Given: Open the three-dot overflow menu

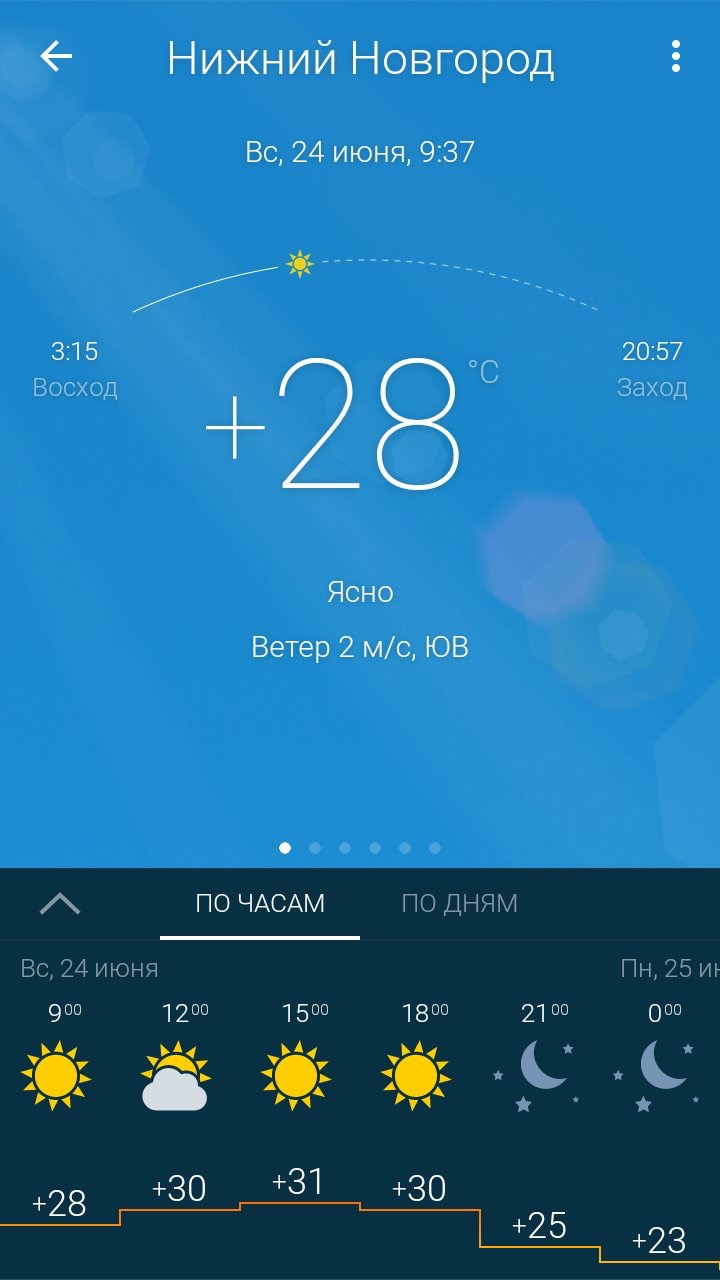Looking at the screenshot, I should coord(676,57).
